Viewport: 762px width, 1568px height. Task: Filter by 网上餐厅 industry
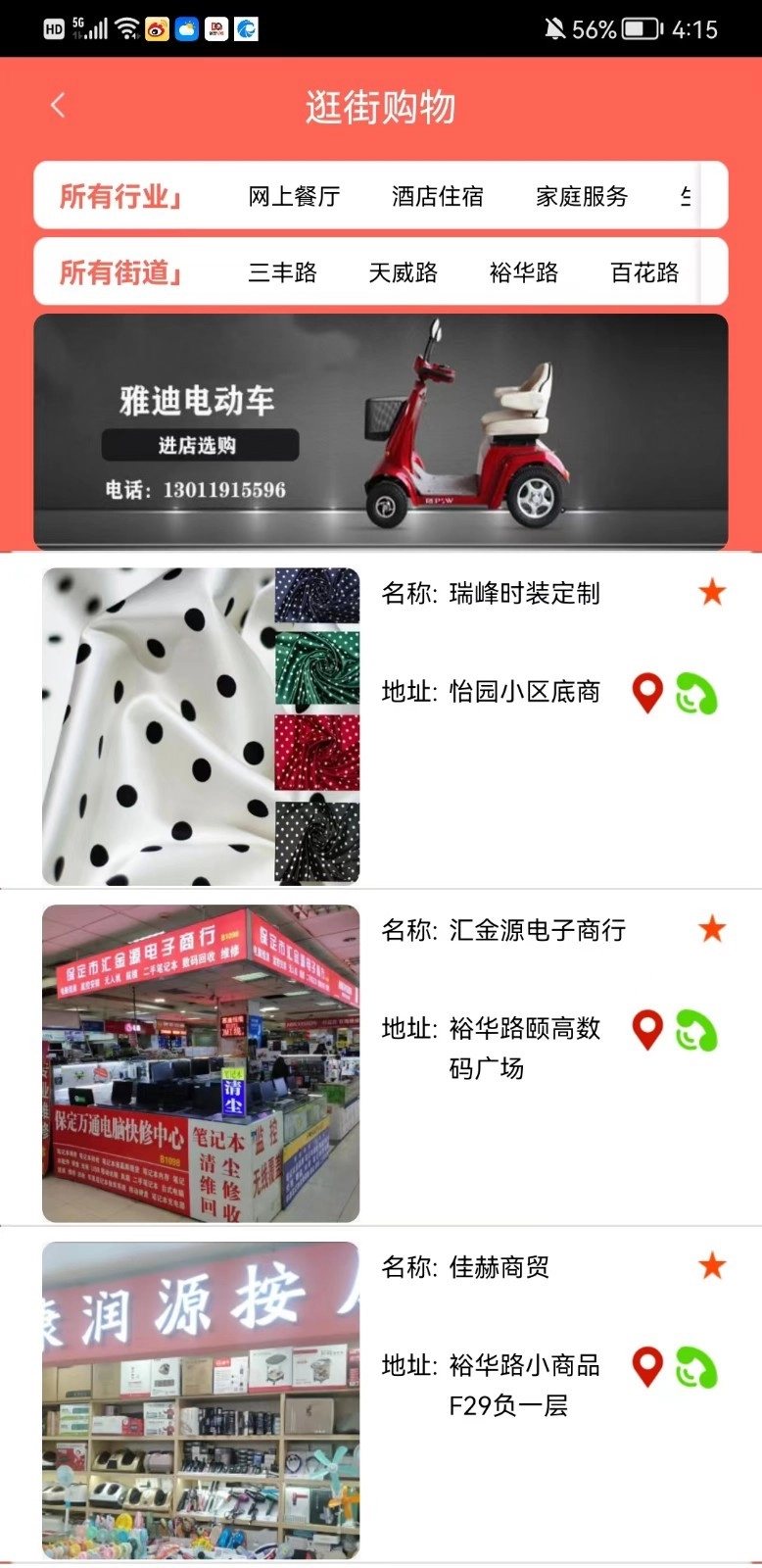294,196
